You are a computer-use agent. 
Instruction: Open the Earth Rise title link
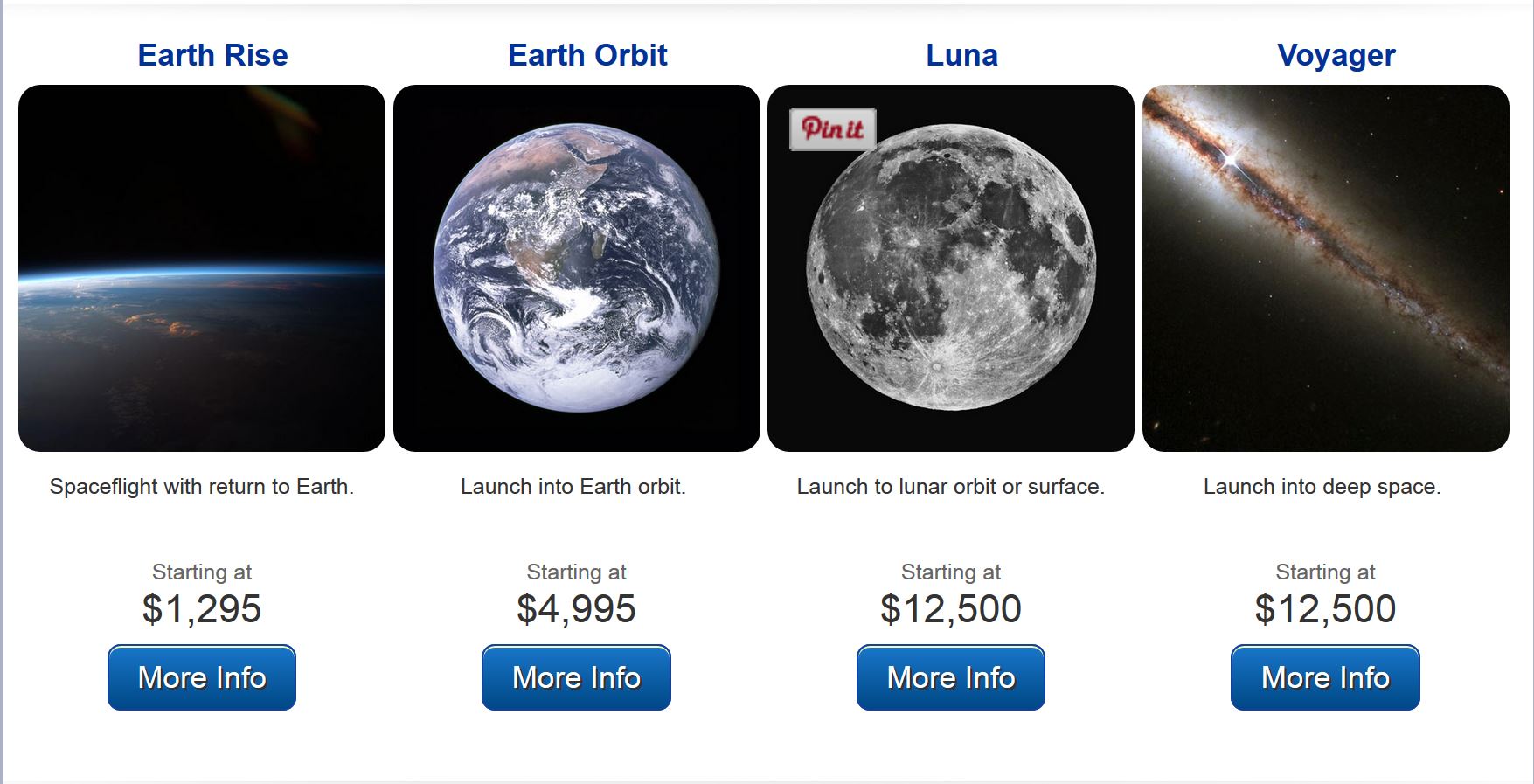(212, 55)
